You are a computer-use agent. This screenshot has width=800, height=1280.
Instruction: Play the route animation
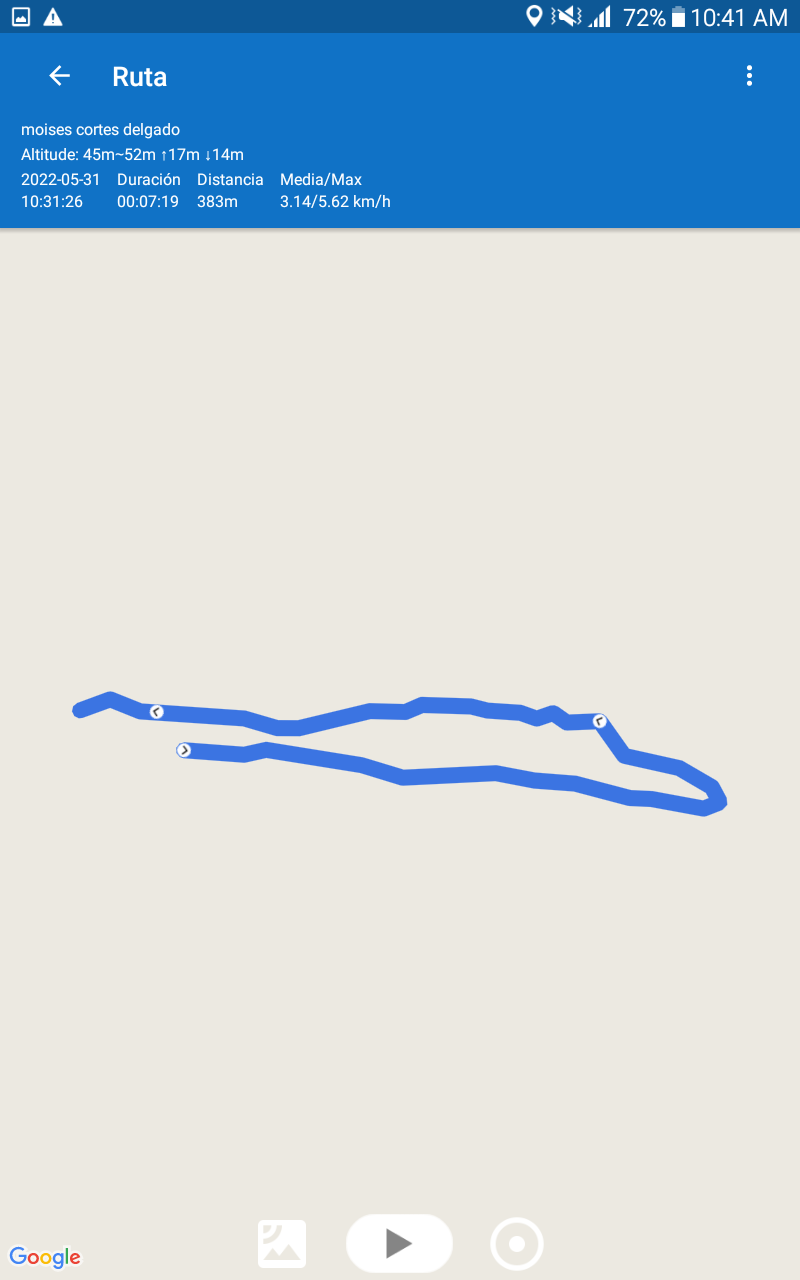[399, 1243]
